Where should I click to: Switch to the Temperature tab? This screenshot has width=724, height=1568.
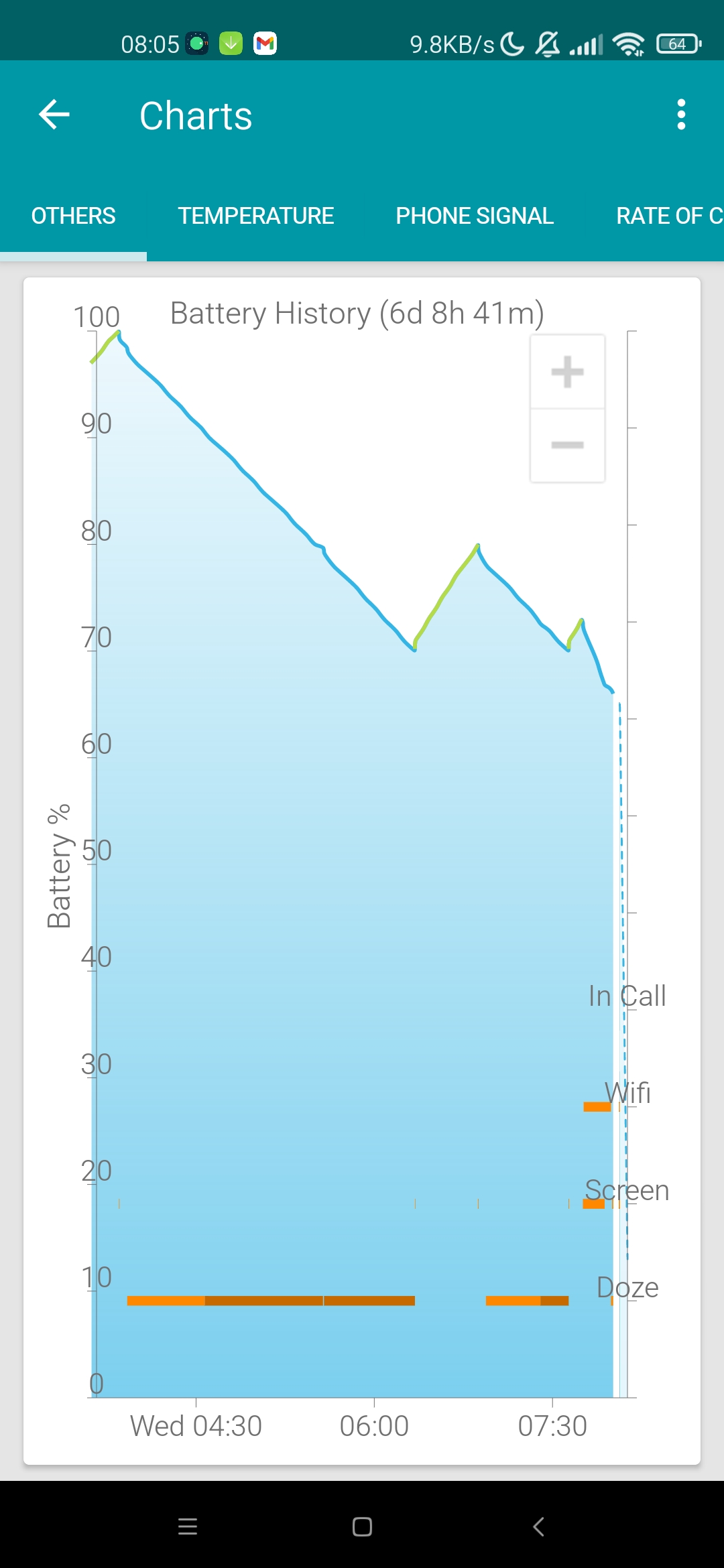(255, 216)
